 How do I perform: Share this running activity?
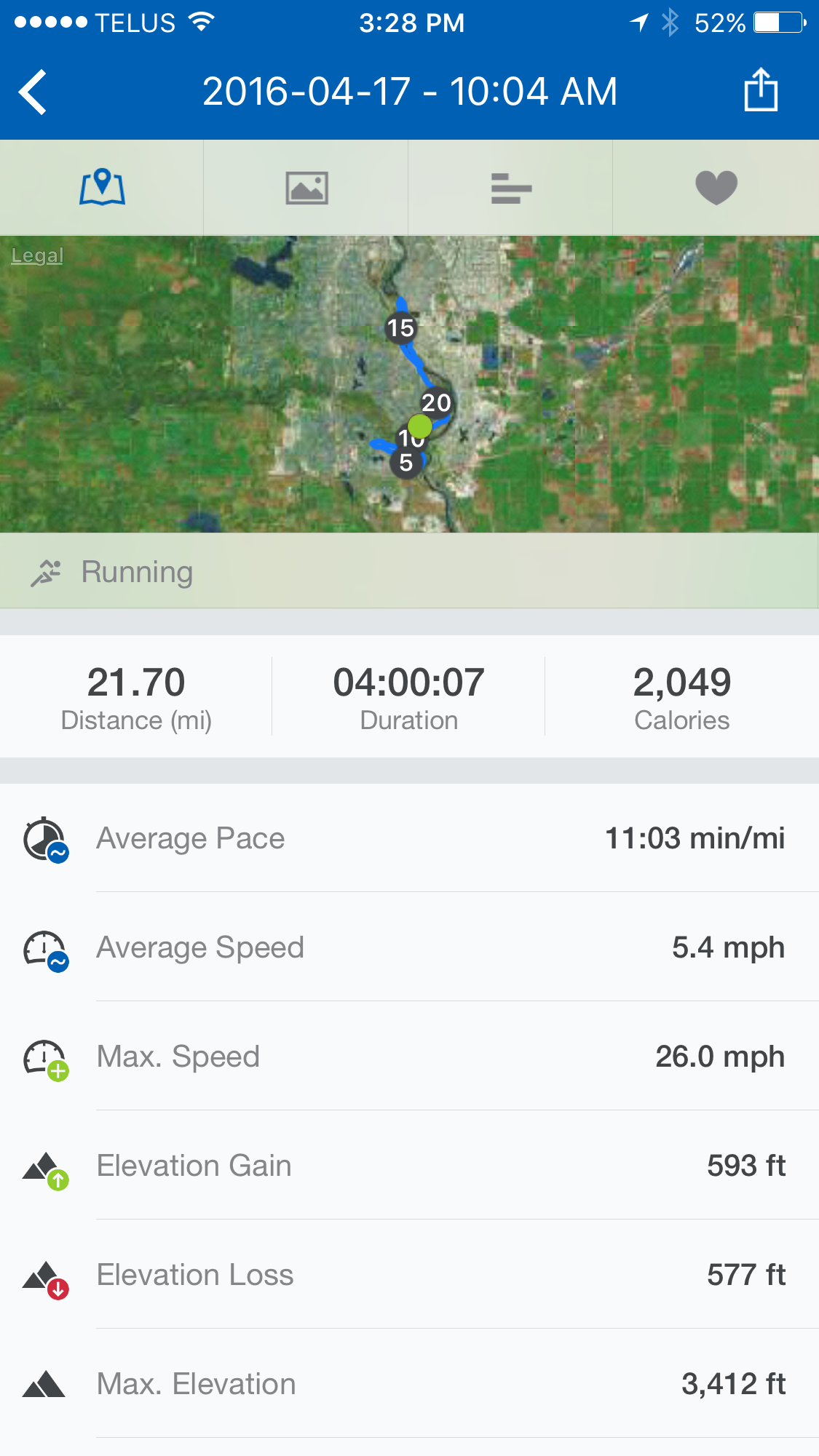[761, 90]
